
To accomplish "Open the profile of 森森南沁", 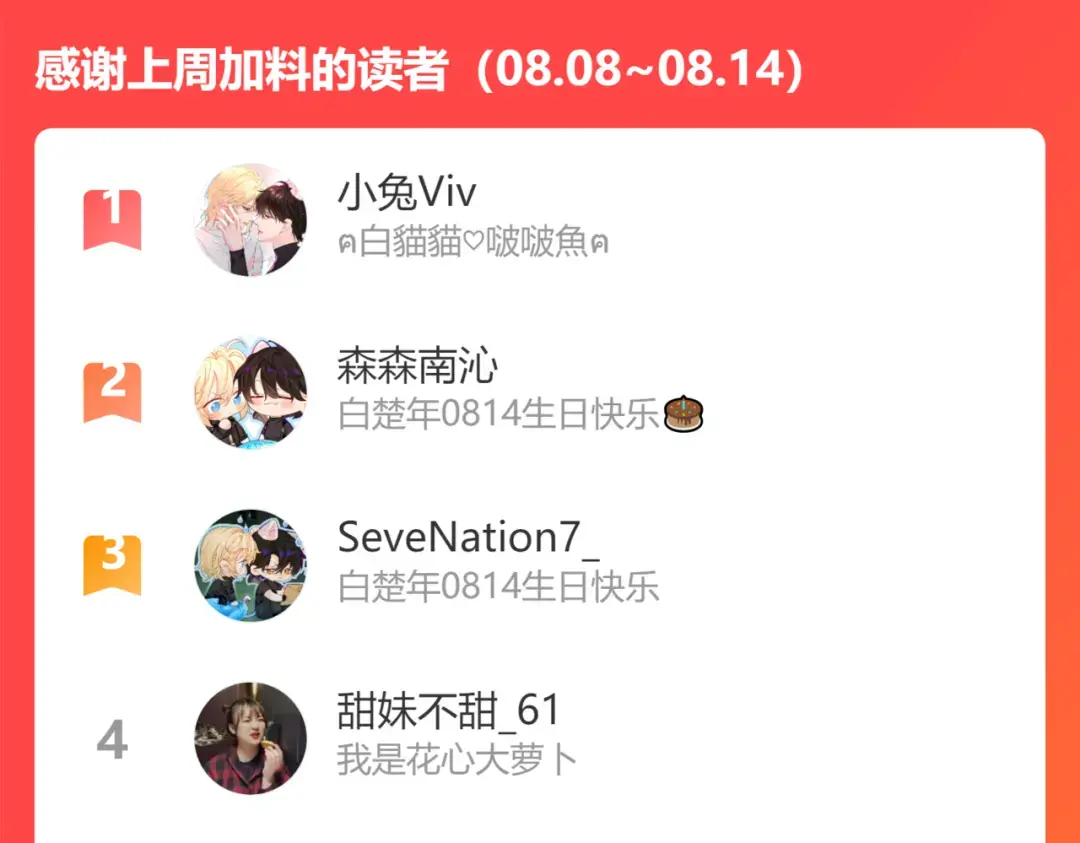I will click(x=417, y=366).
